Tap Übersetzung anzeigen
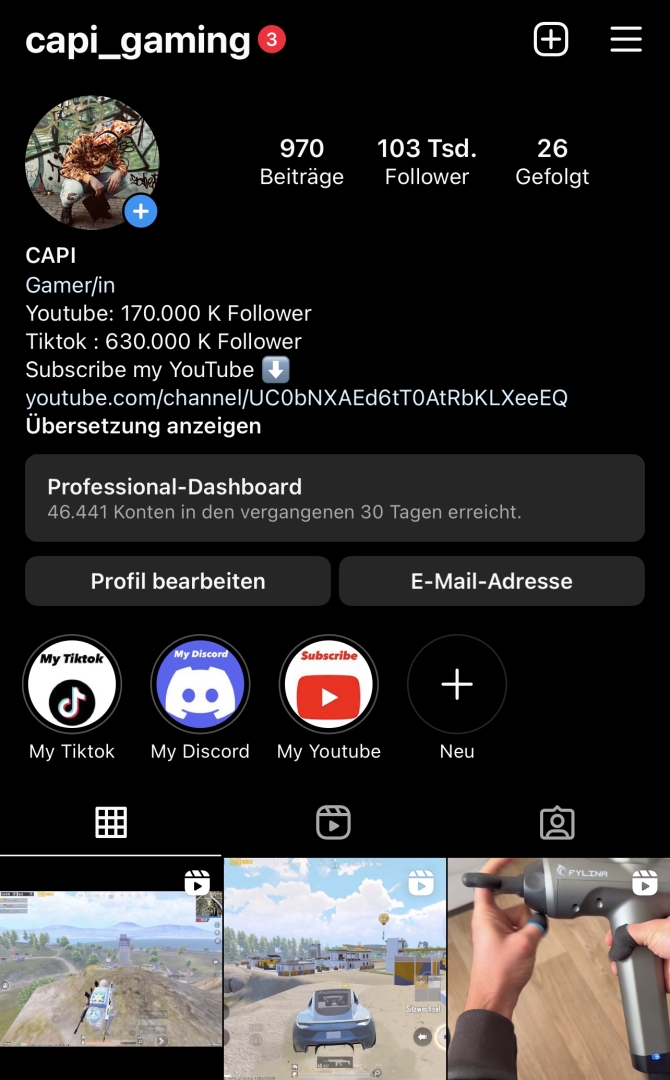Image resolution: width=670 pixels, height=1080 pixels. (x=143, y=426)
